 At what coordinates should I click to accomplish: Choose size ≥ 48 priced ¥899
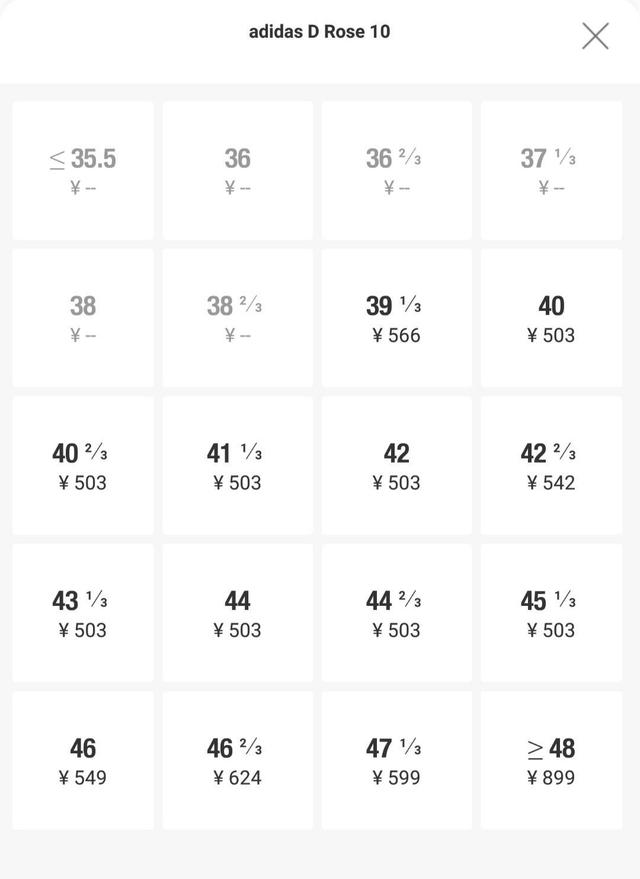coord(551,760)
